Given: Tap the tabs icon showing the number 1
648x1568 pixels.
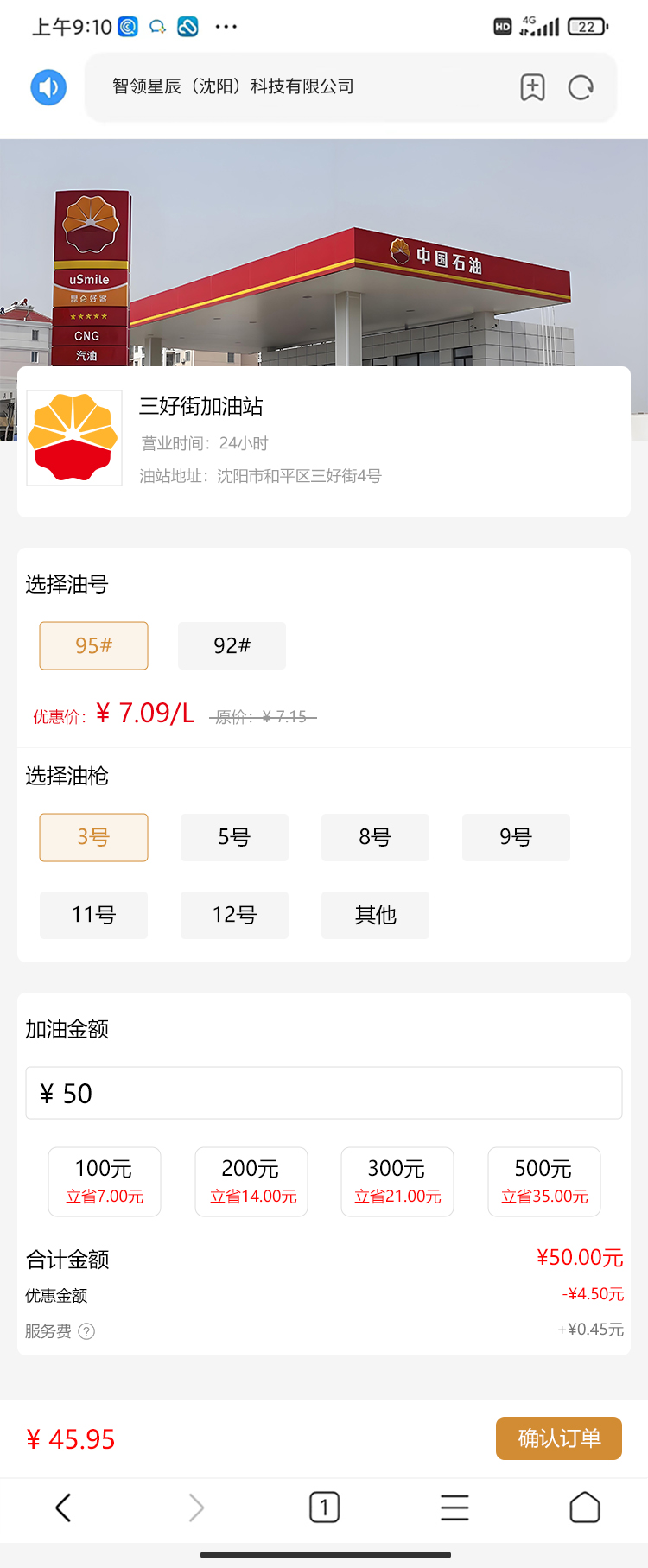Looking at the screenshot, I should [x=324, y=1507].
